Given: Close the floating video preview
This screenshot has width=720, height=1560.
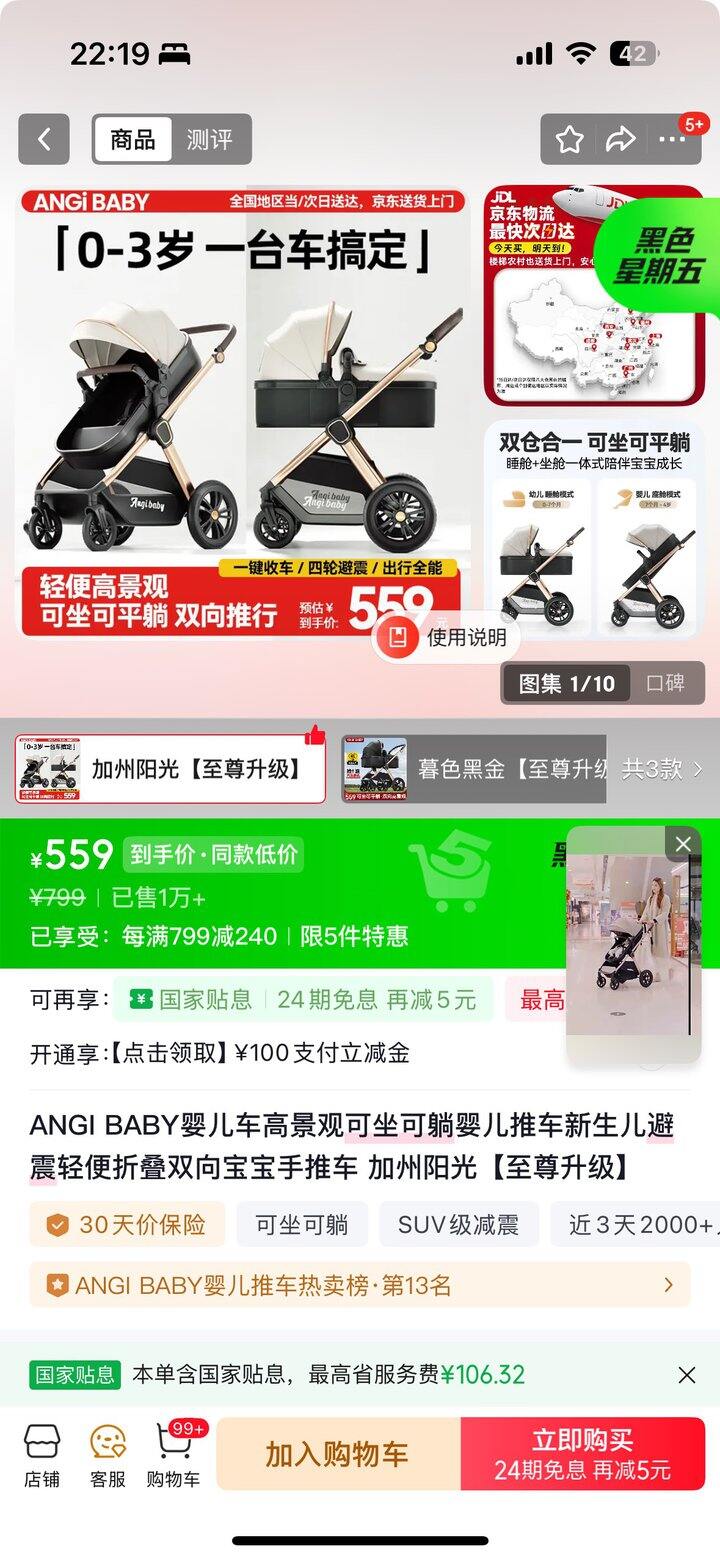Looking at the screenshot, I should pyautogui.click(x=683, y=845).
